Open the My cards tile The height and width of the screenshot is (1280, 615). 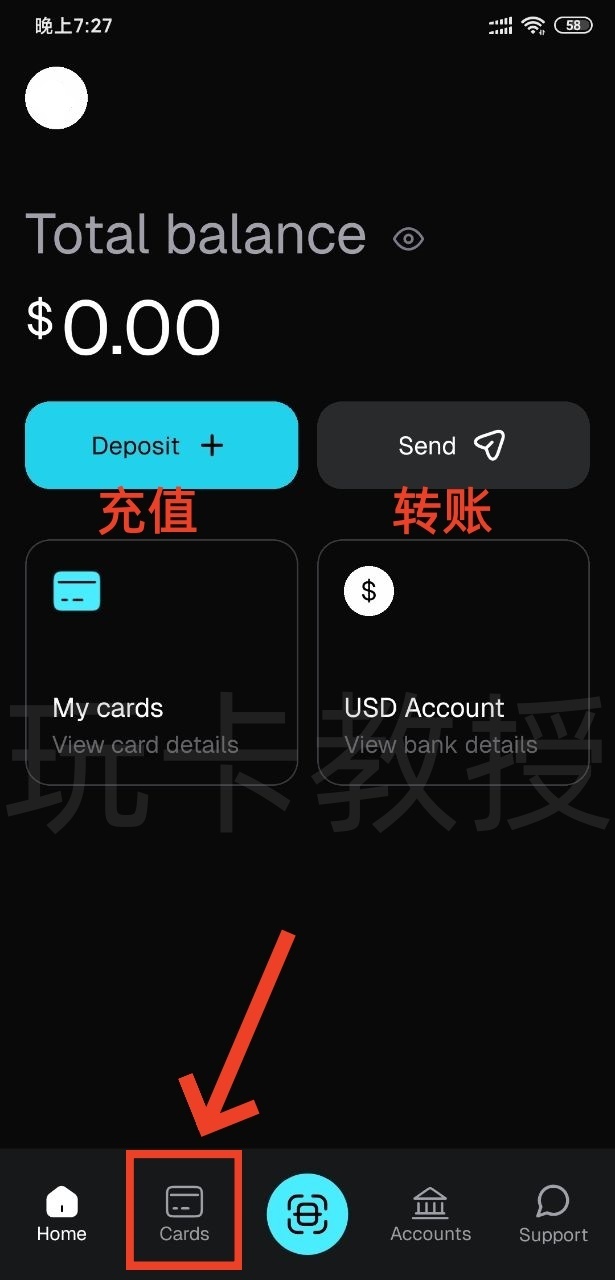(161, 662)
